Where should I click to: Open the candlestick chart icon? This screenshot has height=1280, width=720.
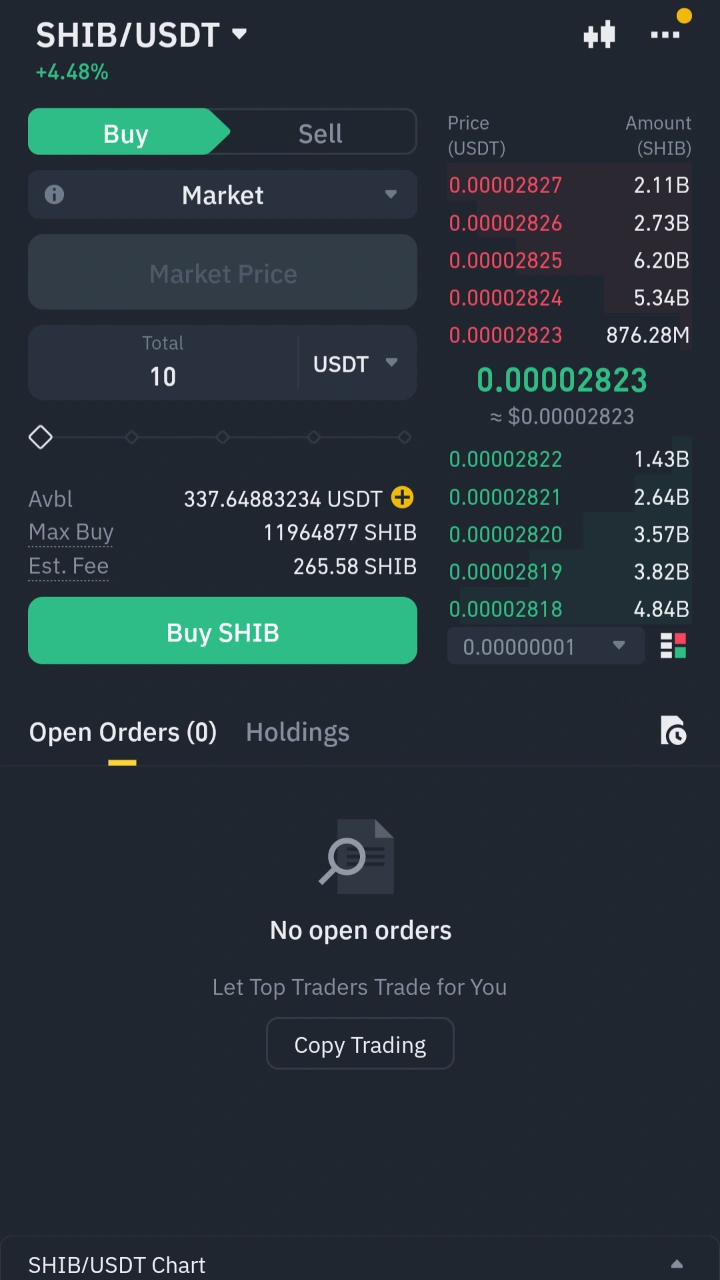599,34
